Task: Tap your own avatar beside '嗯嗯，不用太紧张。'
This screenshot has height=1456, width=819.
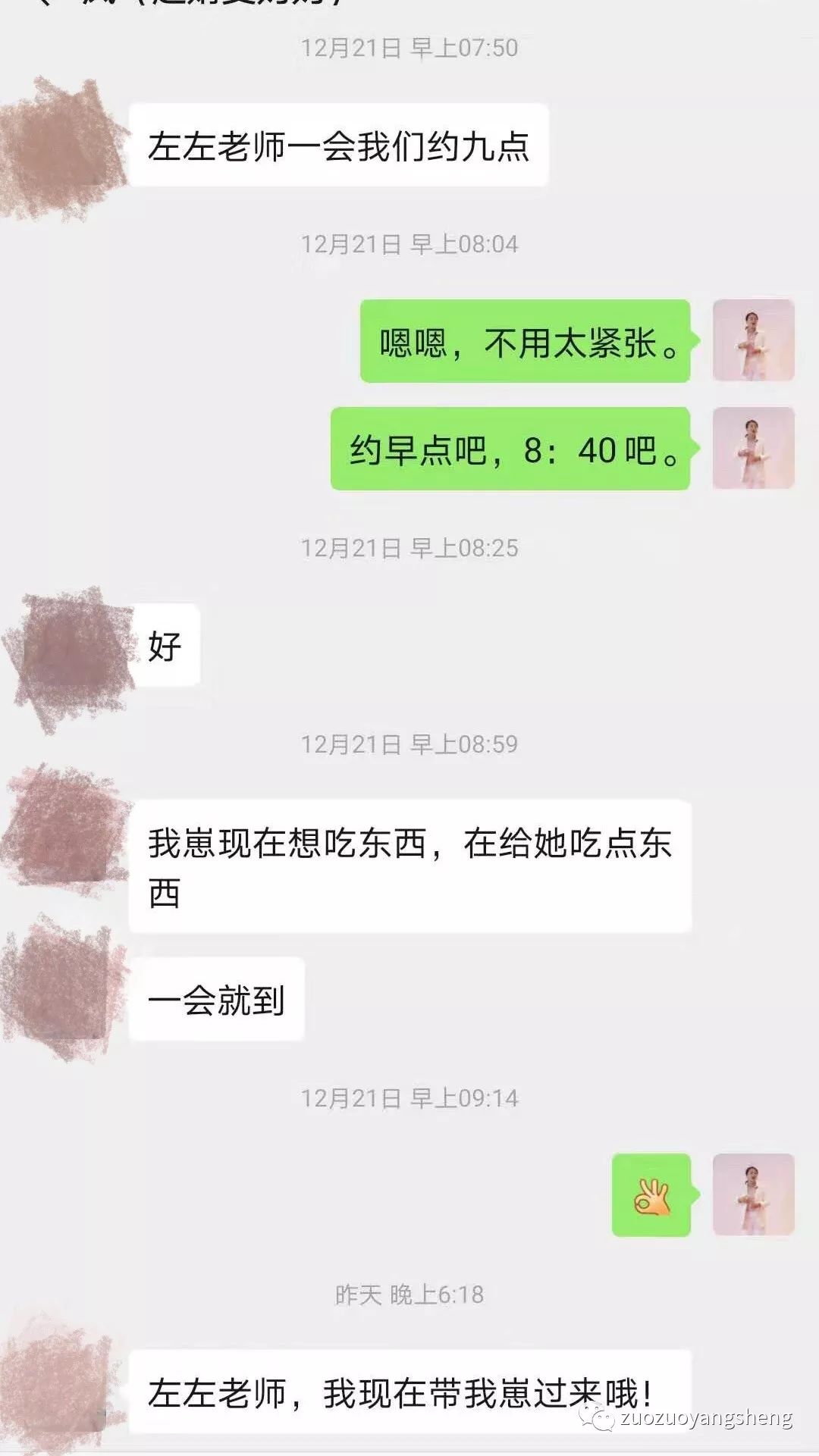Action: 755,340
